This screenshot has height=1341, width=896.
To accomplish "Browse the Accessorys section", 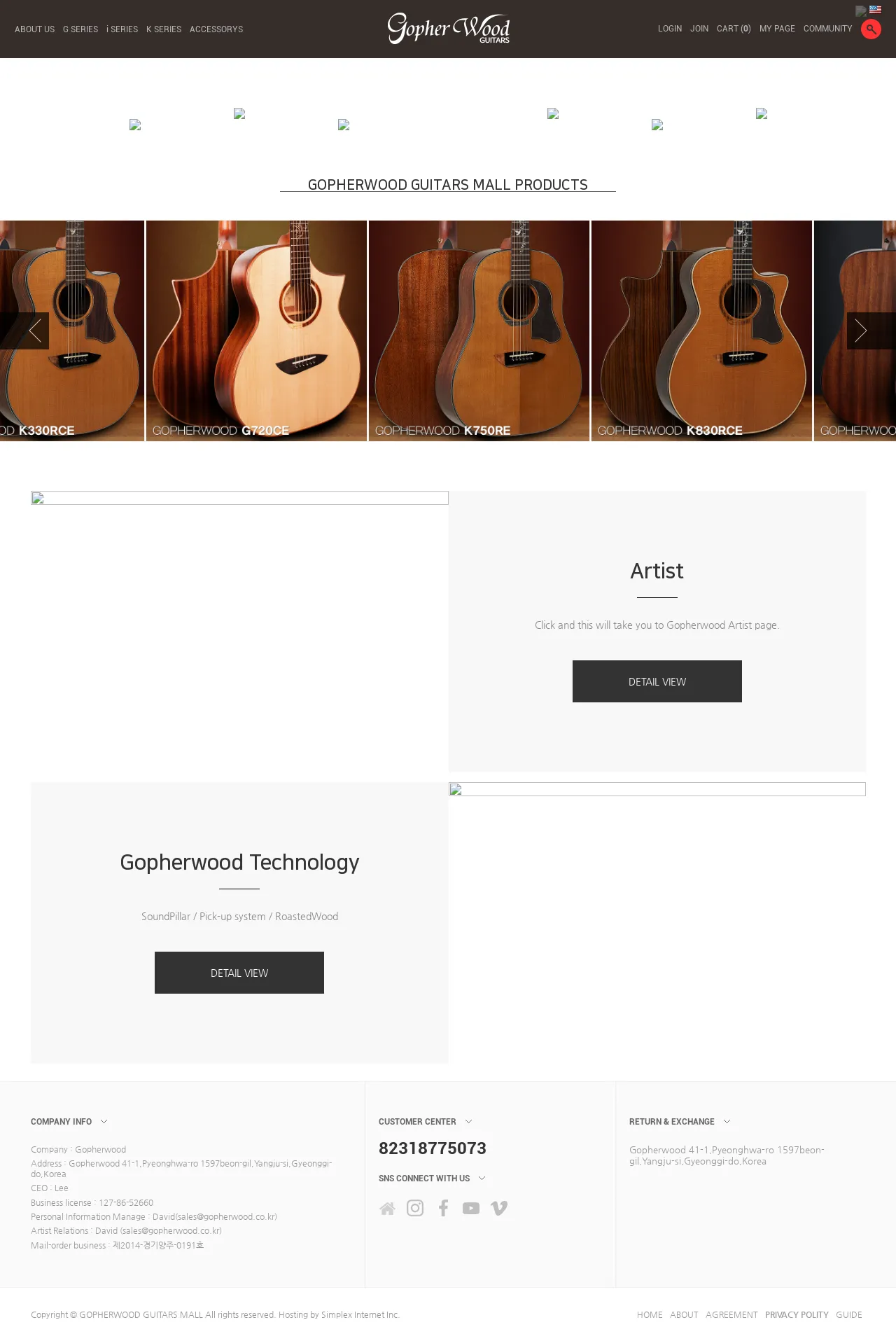I will point(216,29).
